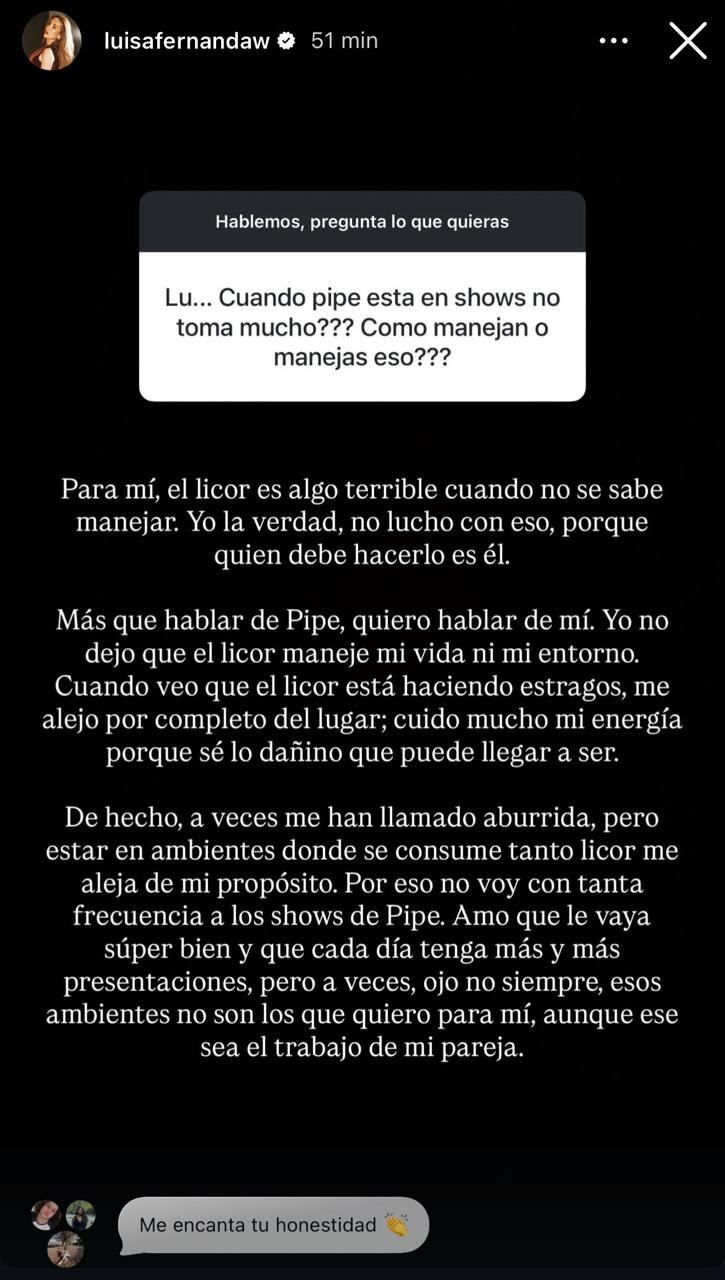Tap the story header bar

click(362, 40)
